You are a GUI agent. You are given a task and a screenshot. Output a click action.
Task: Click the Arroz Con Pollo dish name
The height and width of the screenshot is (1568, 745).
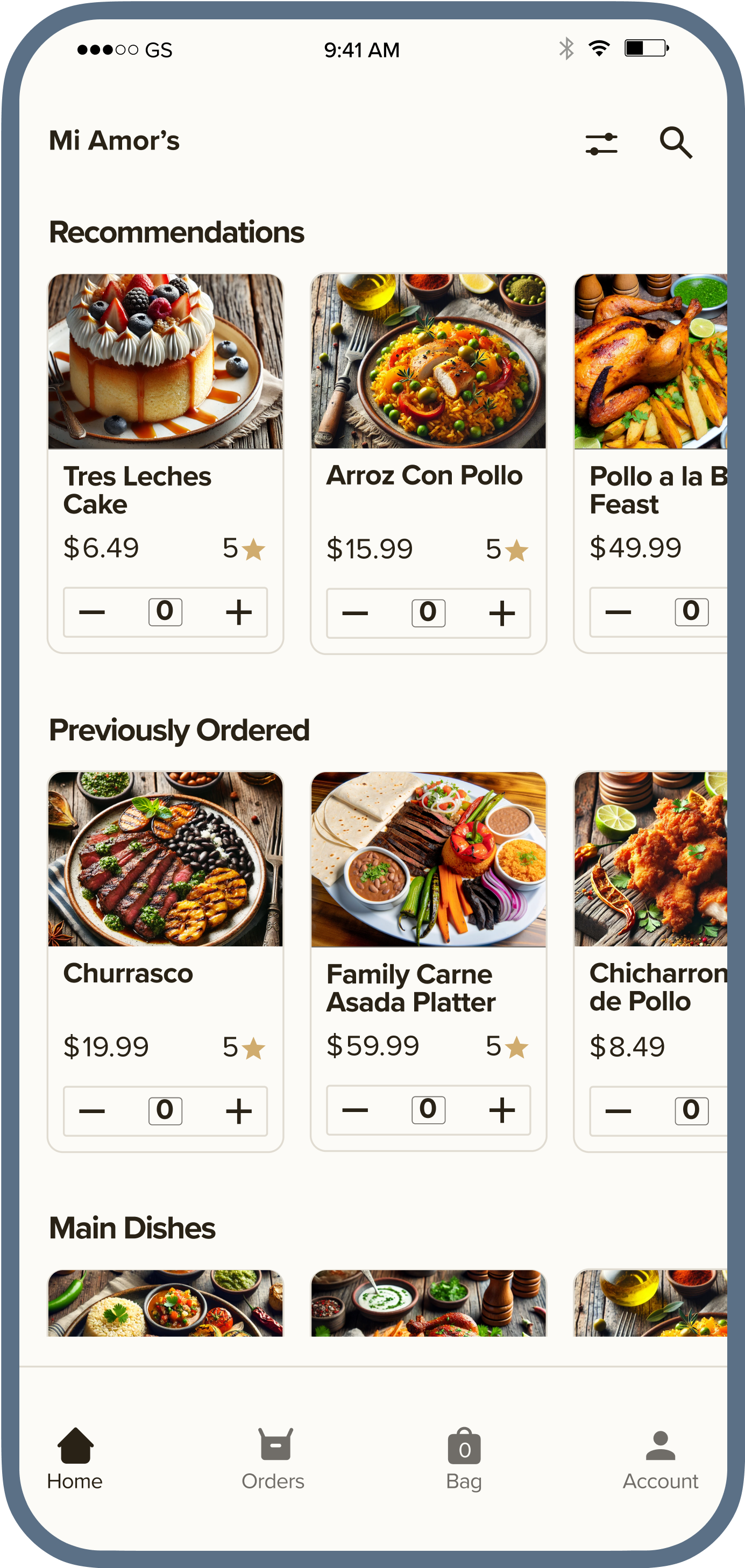coord(424,476)
